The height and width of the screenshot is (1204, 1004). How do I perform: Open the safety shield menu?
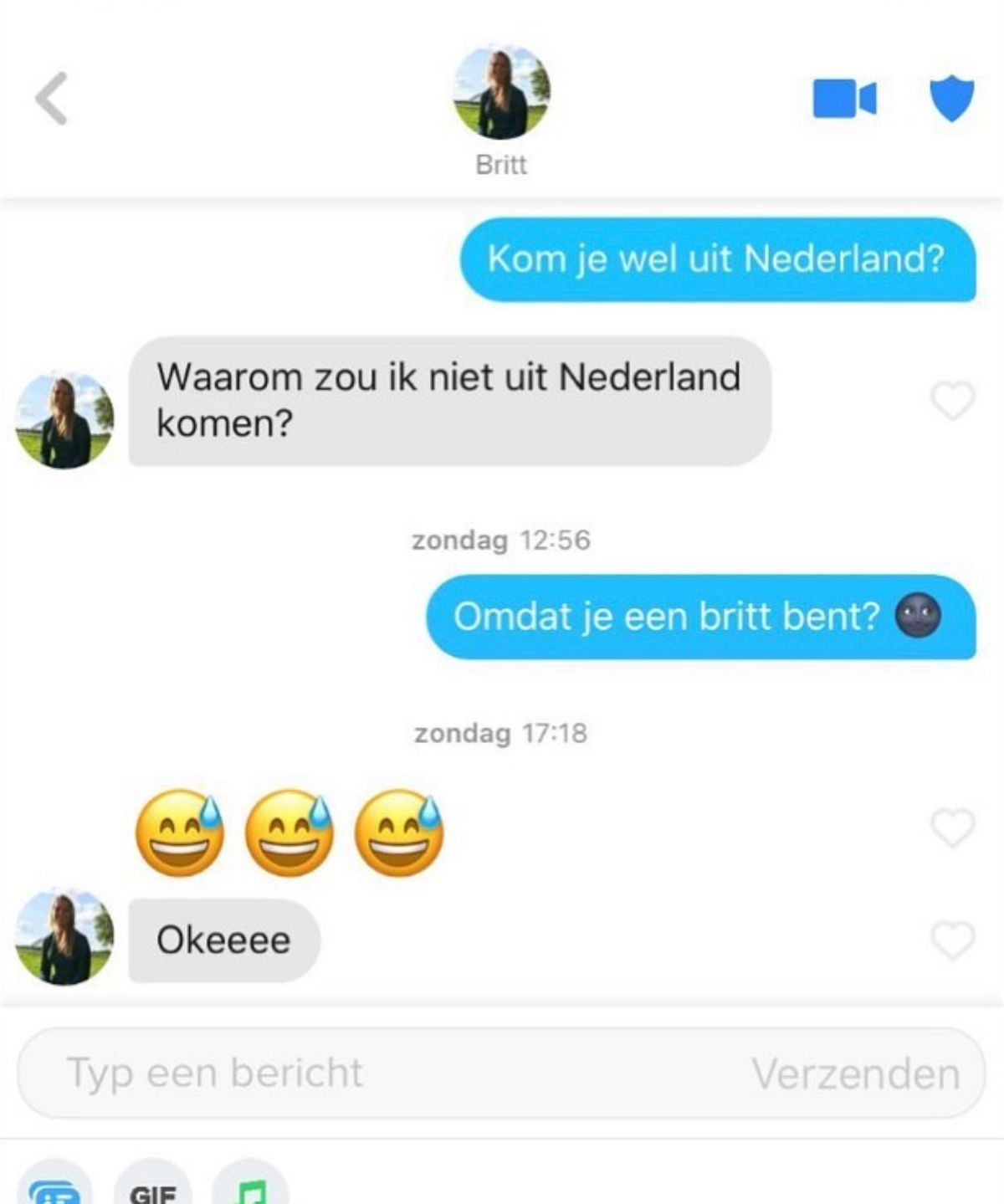tap(952, 99)
